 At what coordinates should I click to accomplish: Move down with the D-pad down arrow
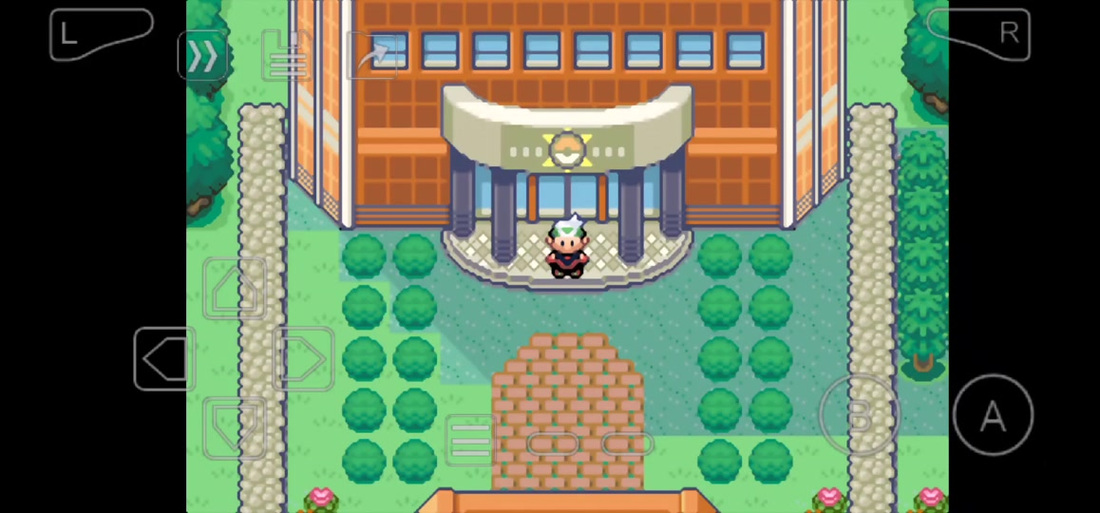[234, 428]
